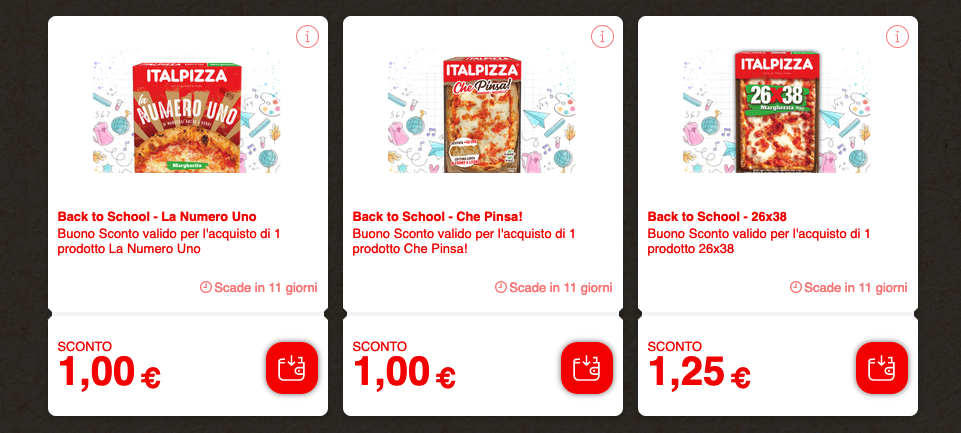Open info for La Numero Uno coupon

[307, 37]
